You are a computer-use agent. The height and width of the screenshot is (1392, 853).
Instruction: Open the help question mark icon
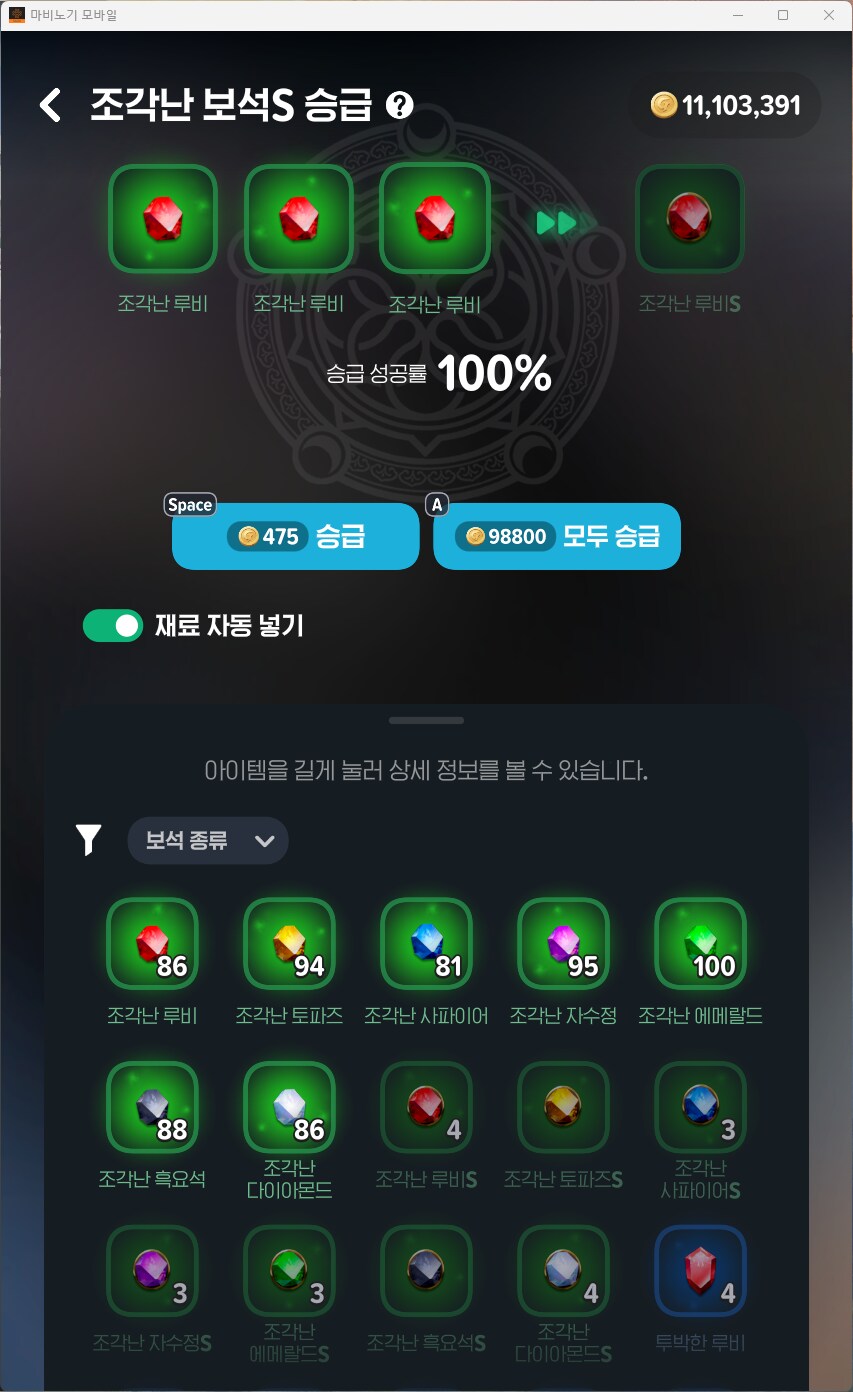pyautogui.click(x=400, y=105)
